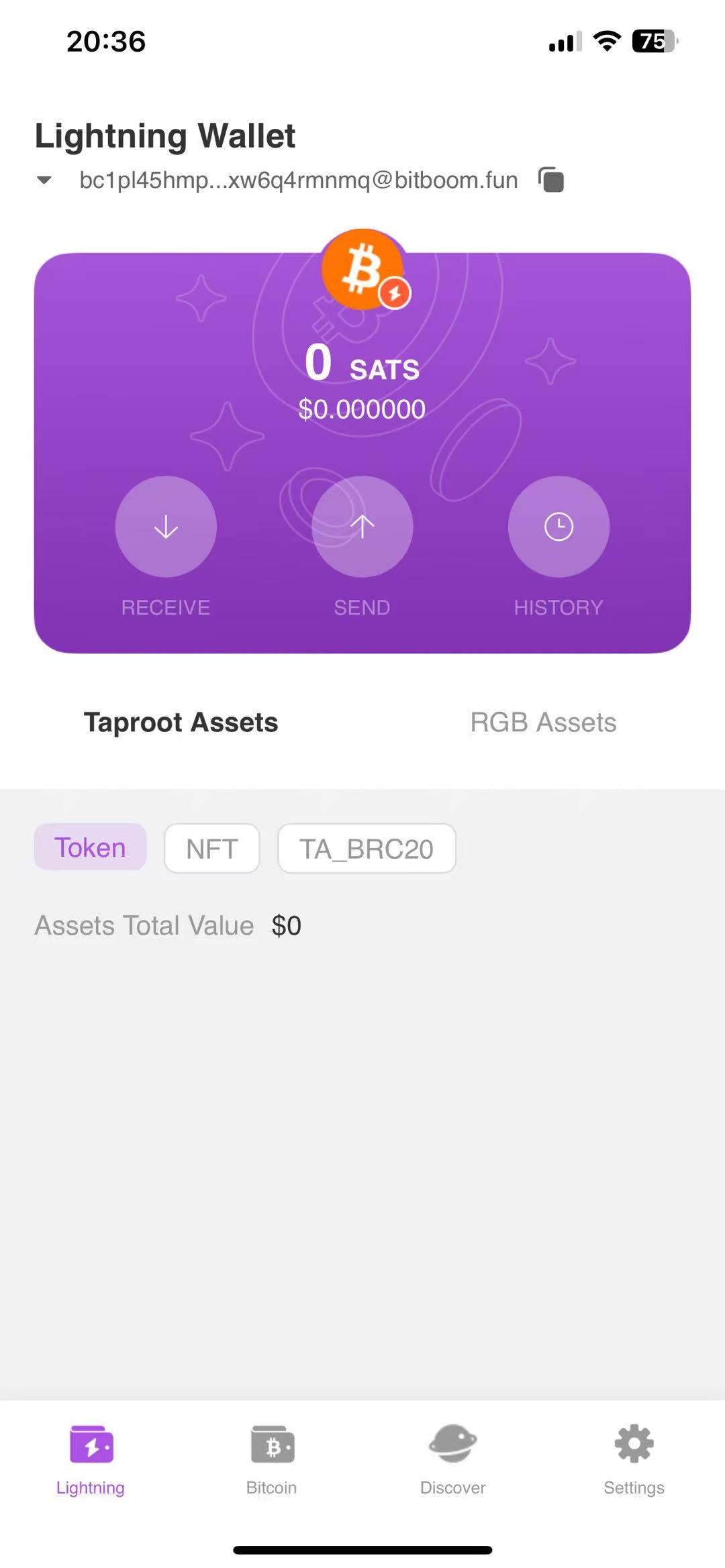Filter assets by NFT

(x=212, y=848)
